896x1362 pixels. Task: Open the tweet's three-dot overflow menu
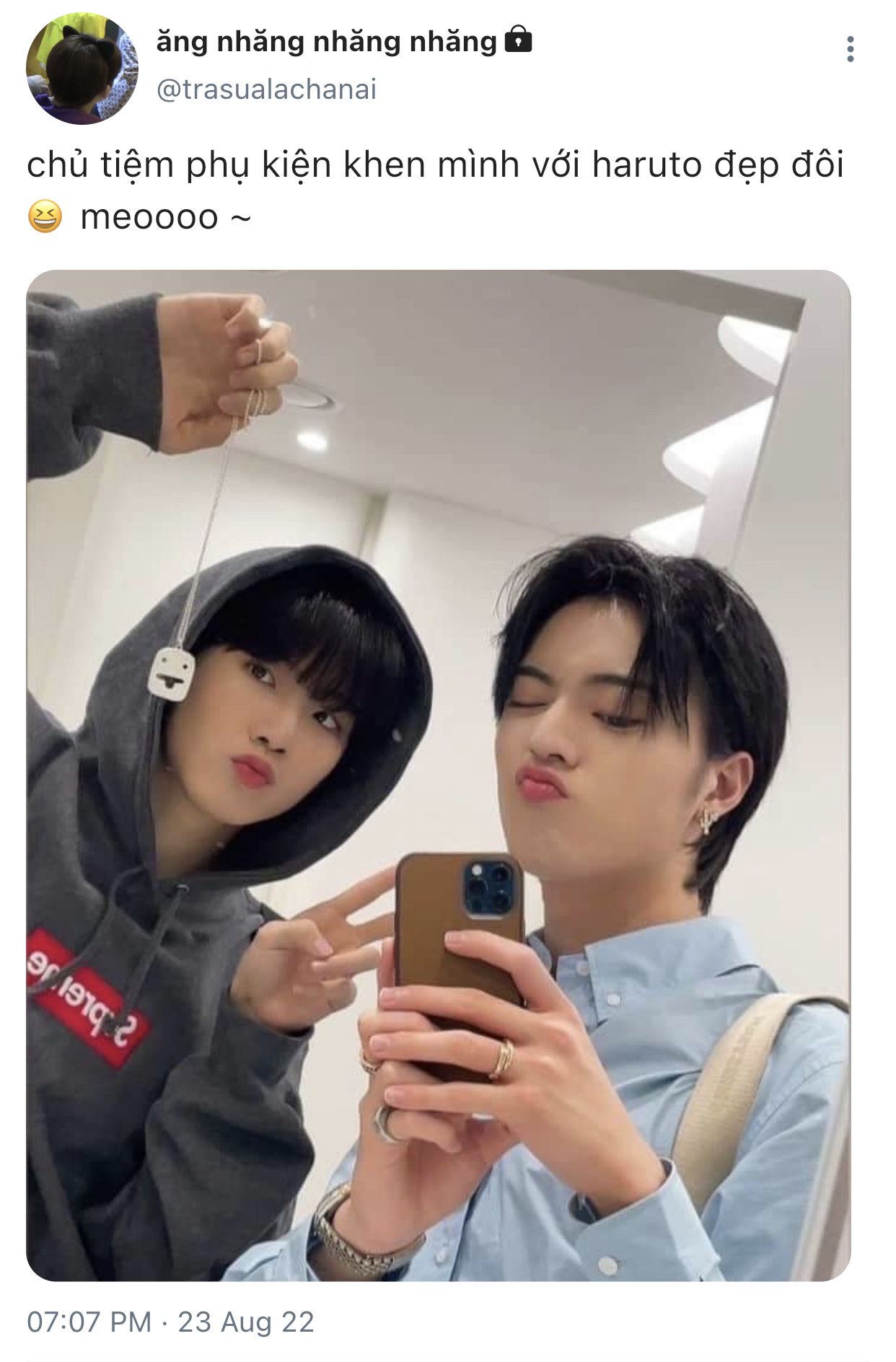tap(850, 49)
